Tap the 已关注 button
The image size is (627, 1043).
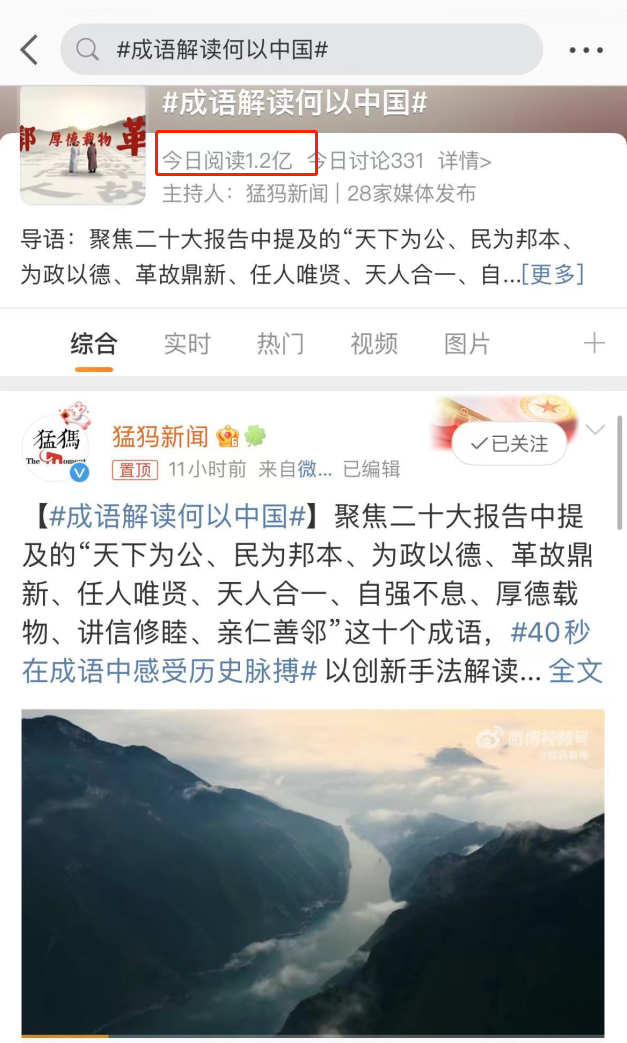click(x=509, y=443)
